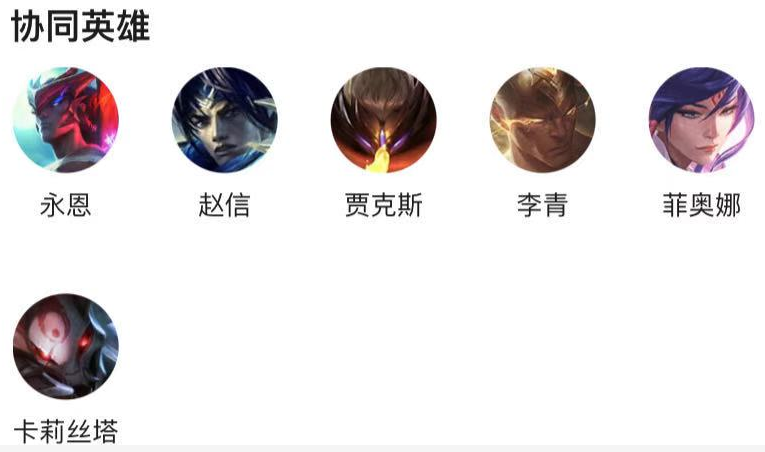View hero 贾克斯 details
This screenshot has height=452, width=765.
(x=384, y=120)
